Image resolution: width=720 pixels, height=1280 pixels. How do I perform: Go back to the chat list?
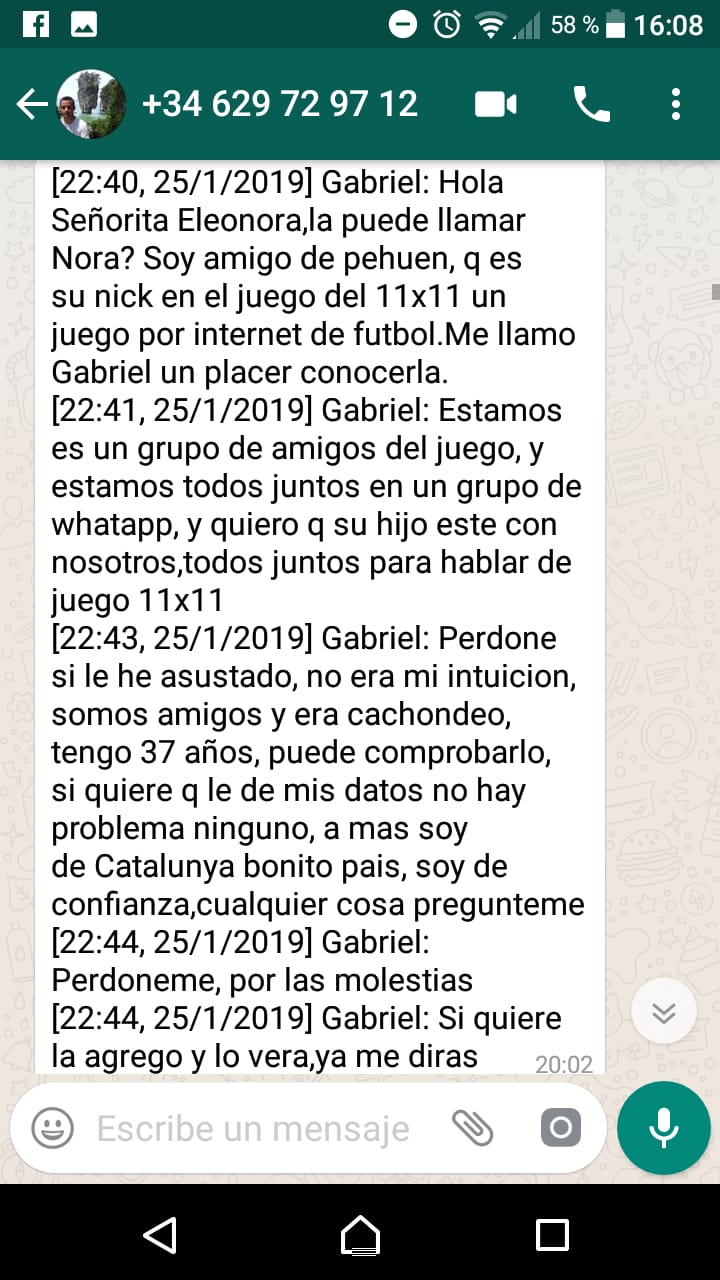coord(31,104)
